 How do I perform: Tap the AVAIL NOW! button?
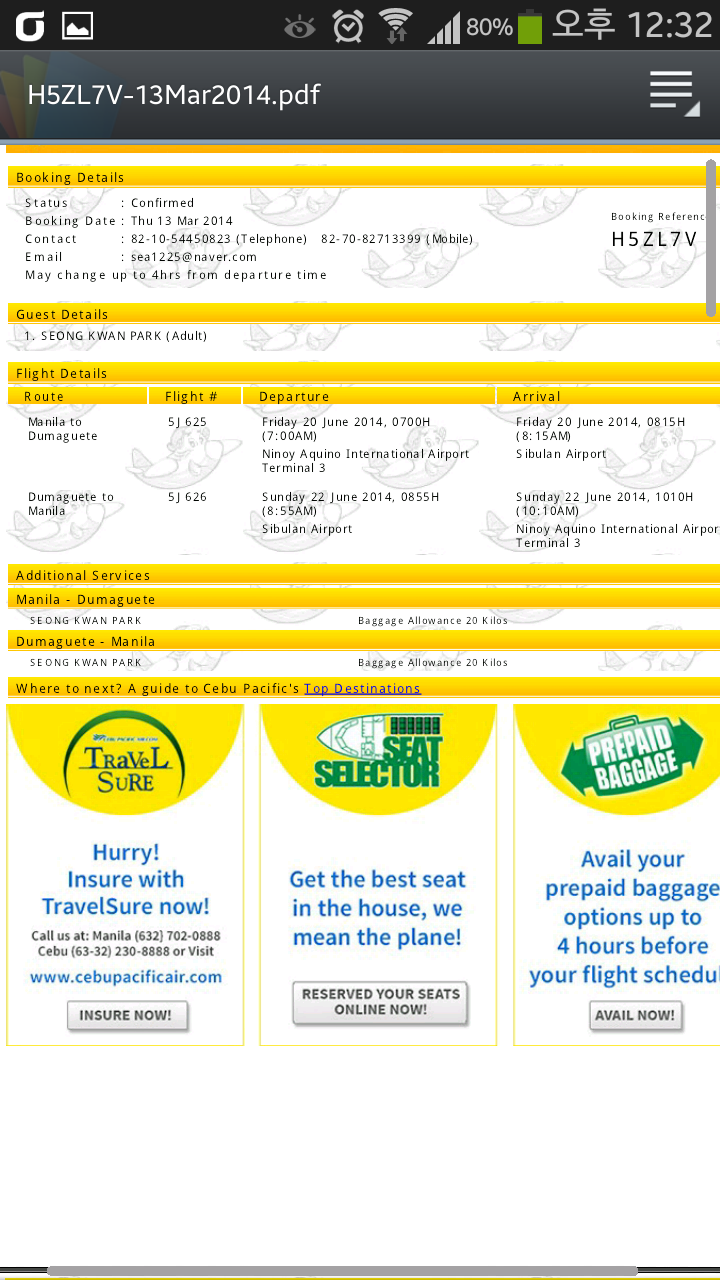635,1015
